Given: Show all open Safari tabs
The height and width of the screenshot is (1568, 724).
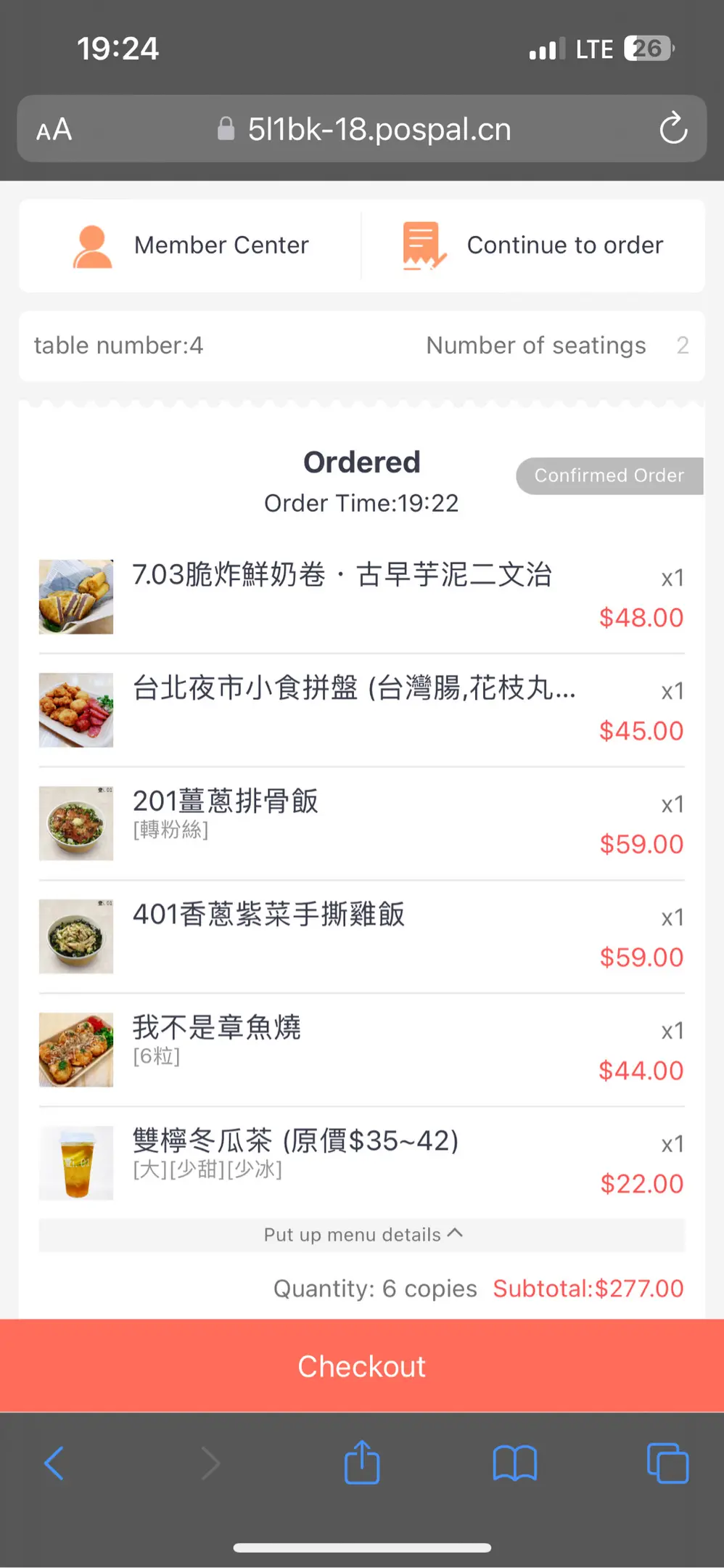Looking at the screenshot, I should tap(667, 1463).
